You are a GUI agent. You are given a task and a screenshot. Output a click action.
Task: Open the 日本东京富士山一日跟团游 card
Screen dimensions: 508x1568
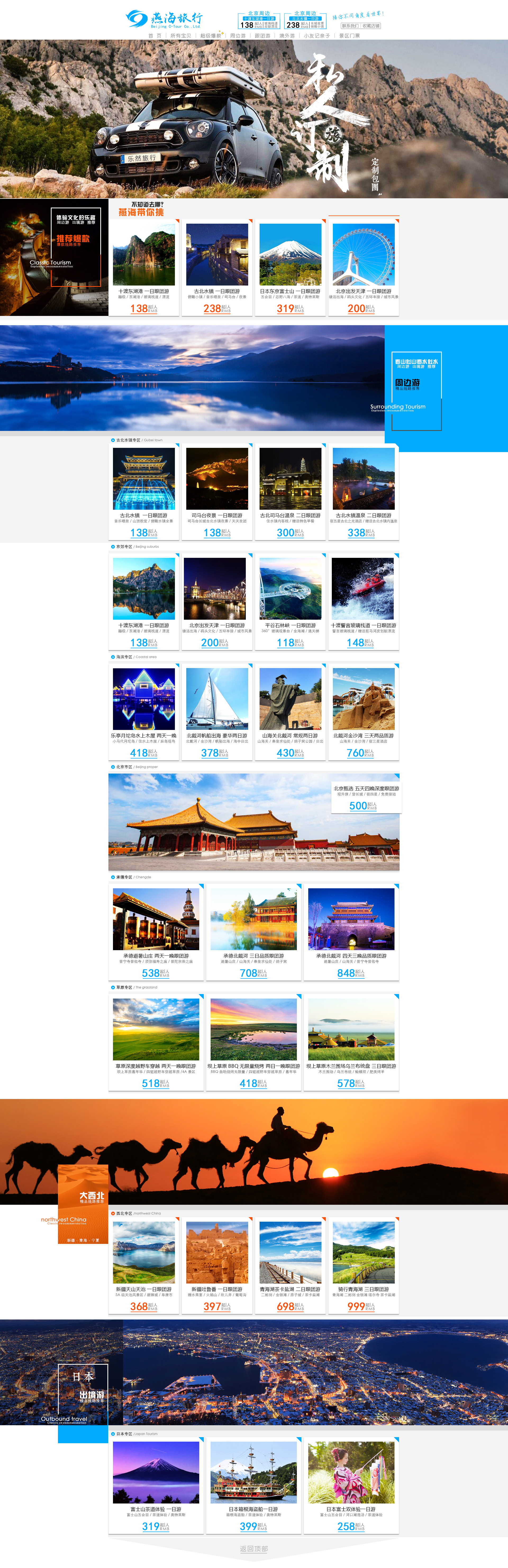[290, 268]
